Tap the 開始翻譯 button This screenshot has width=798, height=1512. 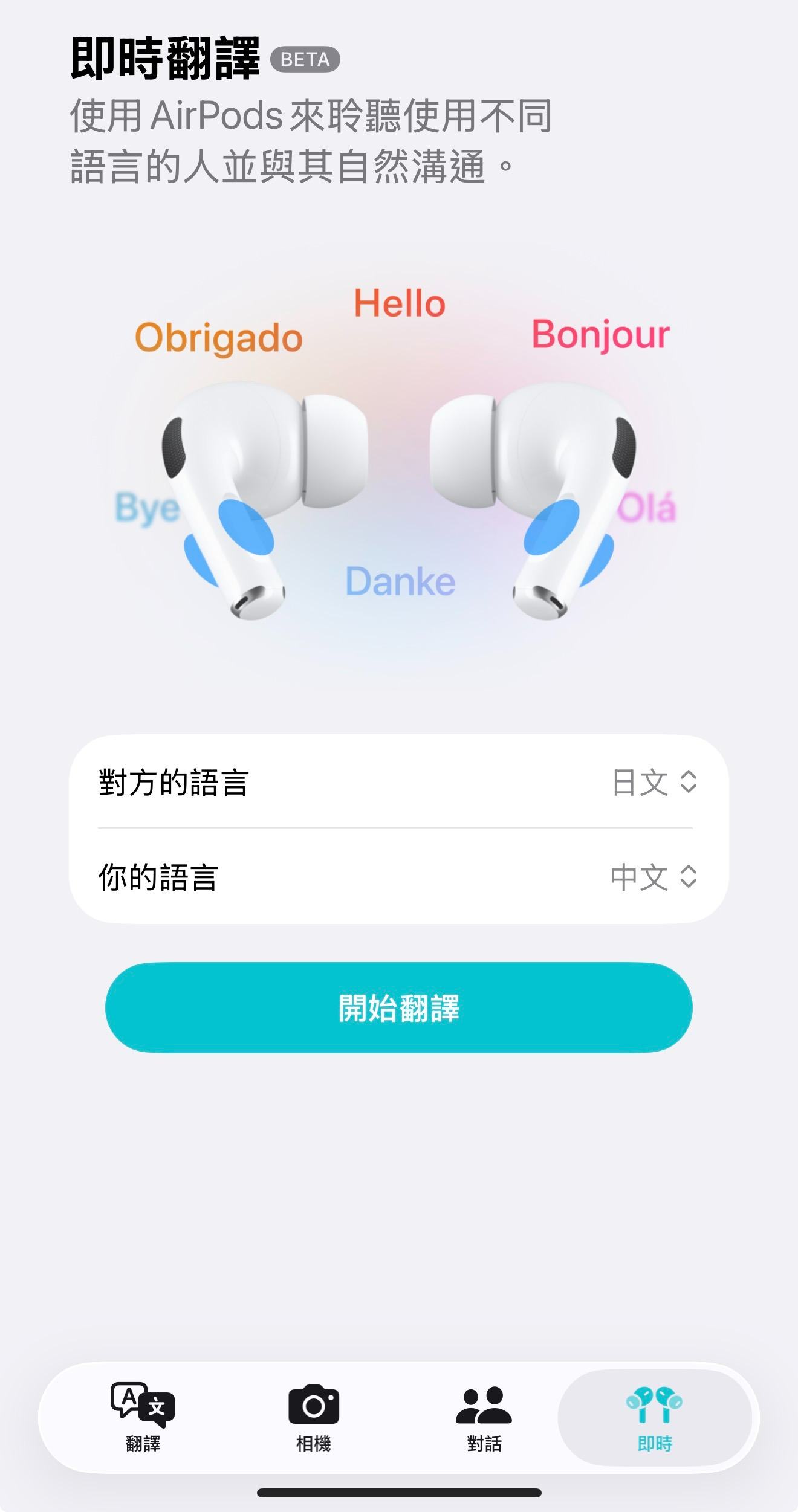click(398, 1007)
